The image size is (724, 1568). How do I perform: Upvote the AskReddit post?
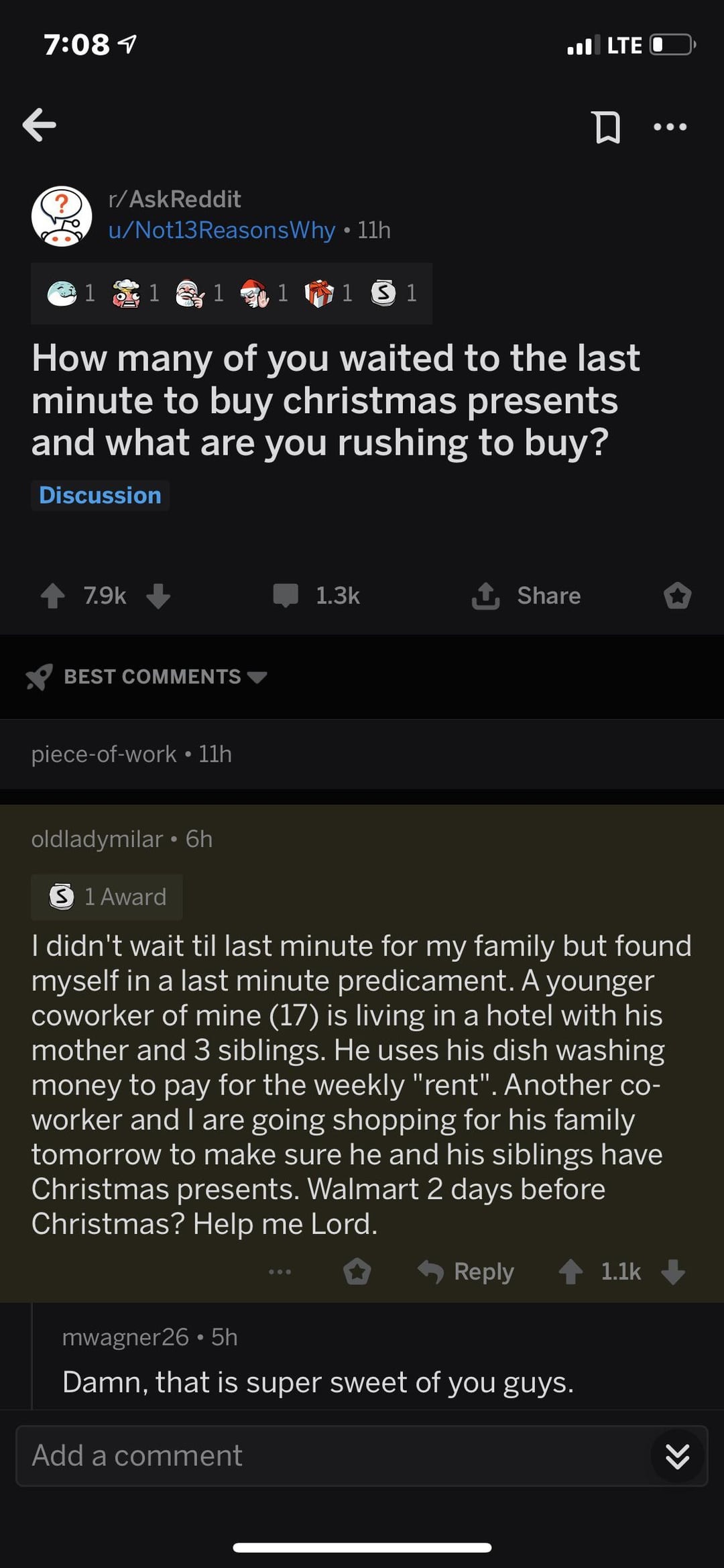52,596
